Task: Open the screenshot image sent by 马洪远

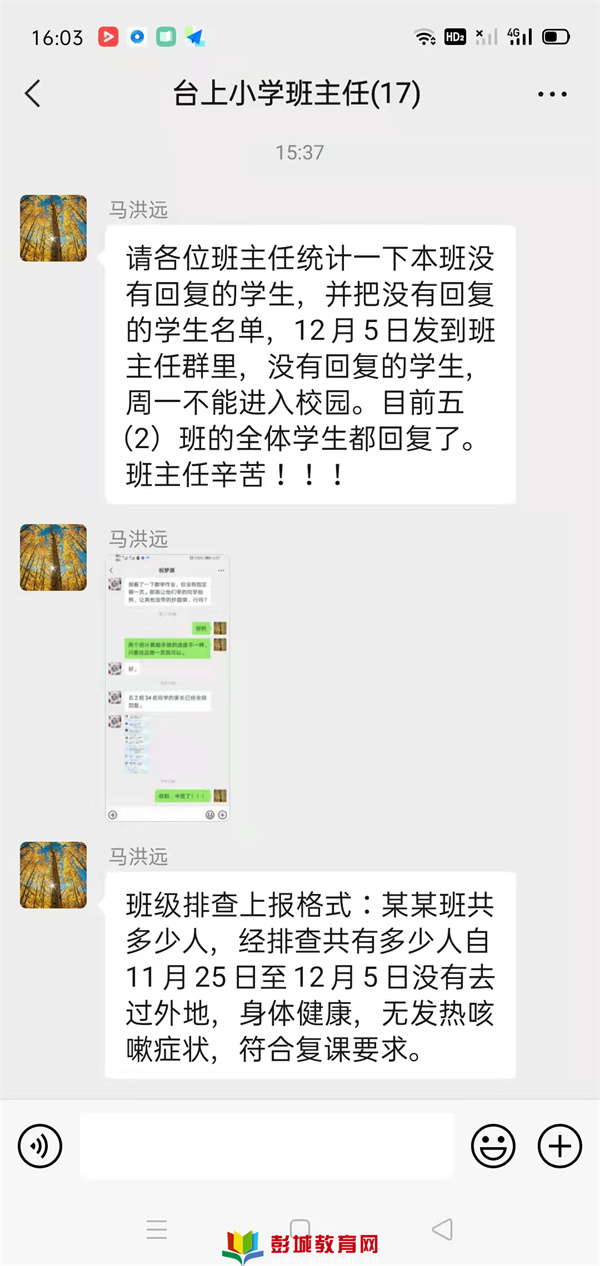Action: tap(168, 688)
